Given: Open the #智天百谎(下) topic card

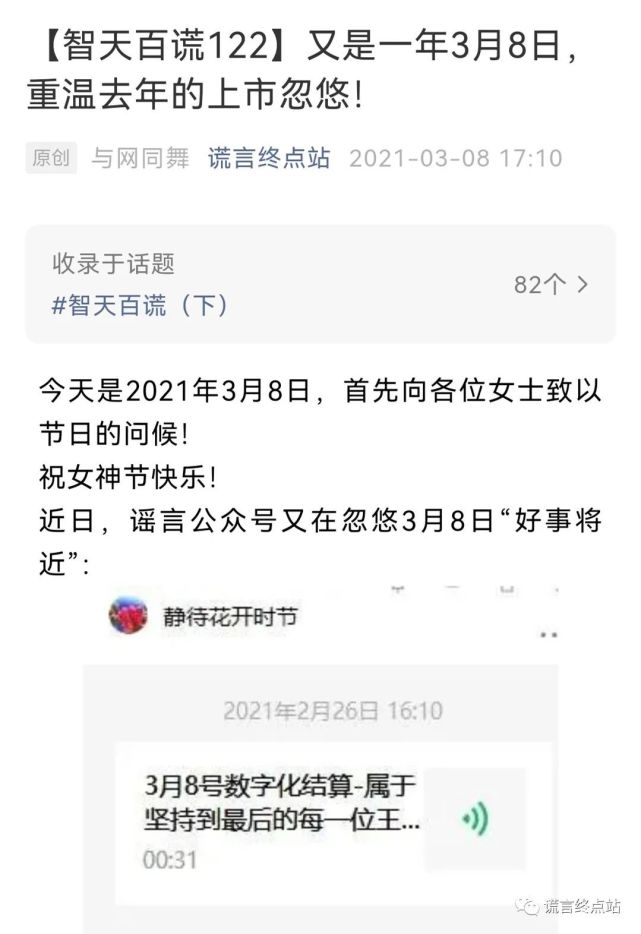Looking at the screenshot, I should [320, 284].
